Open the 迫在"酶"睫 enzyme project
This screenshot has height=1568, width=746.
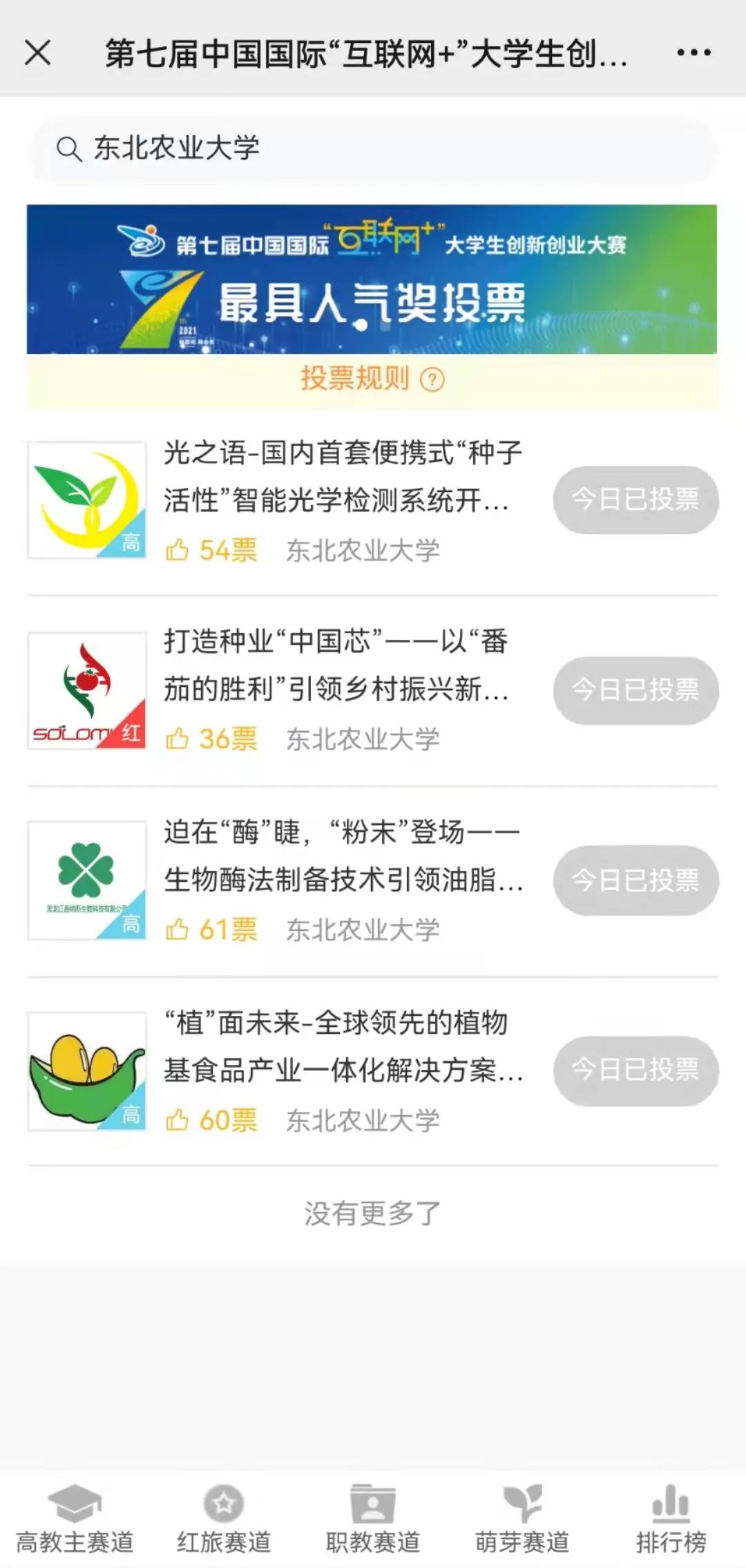click(342, 856)
